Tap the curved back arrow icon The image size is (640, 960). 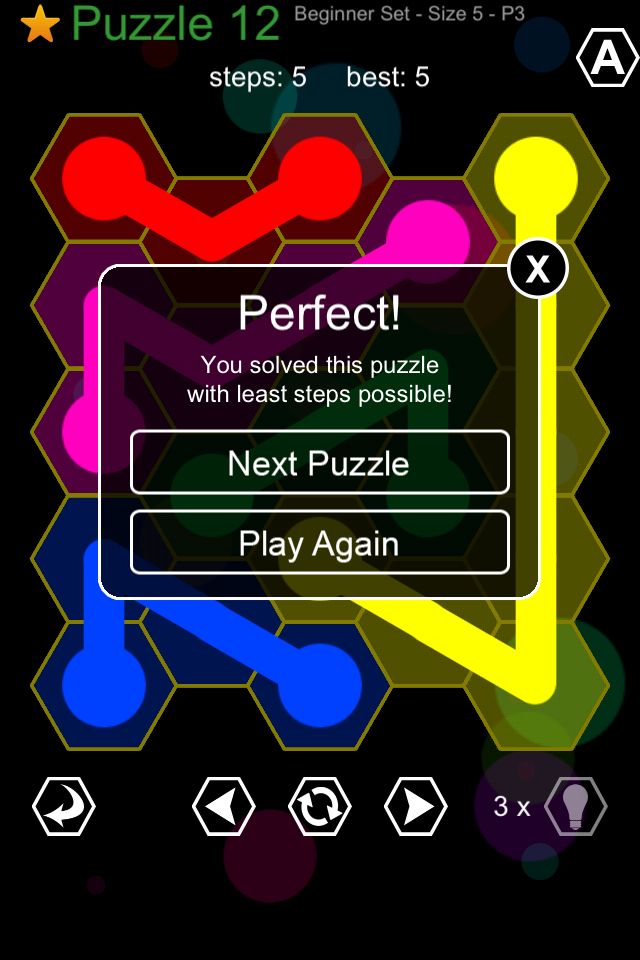(64, 806)
